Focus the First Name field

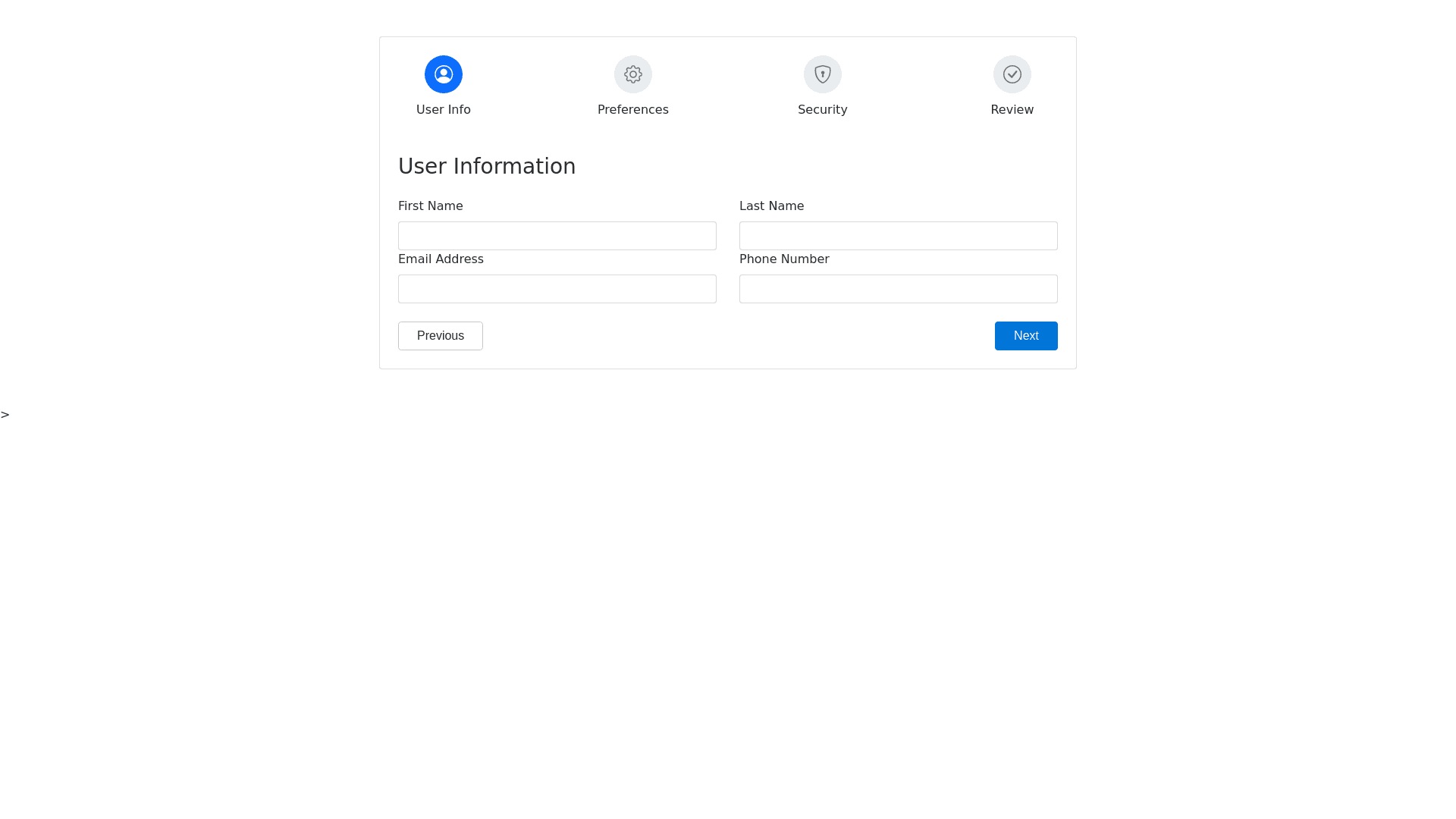point(557,236)
